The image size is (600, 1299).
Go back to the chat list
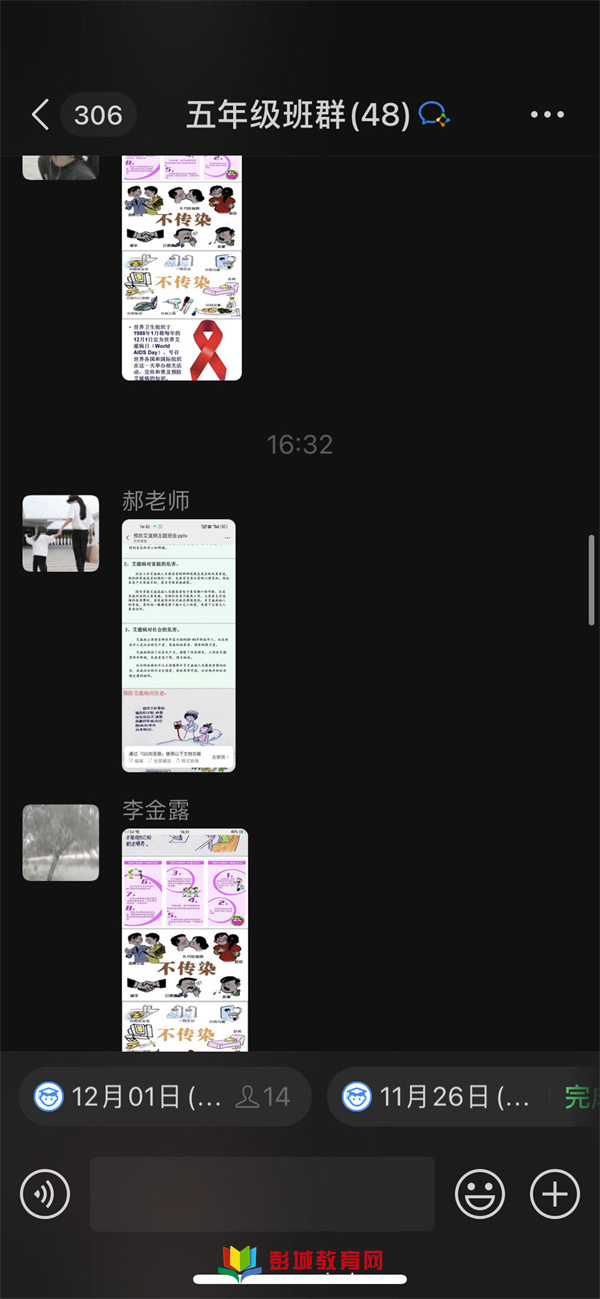pyautogui.click(x=40, y=115)
